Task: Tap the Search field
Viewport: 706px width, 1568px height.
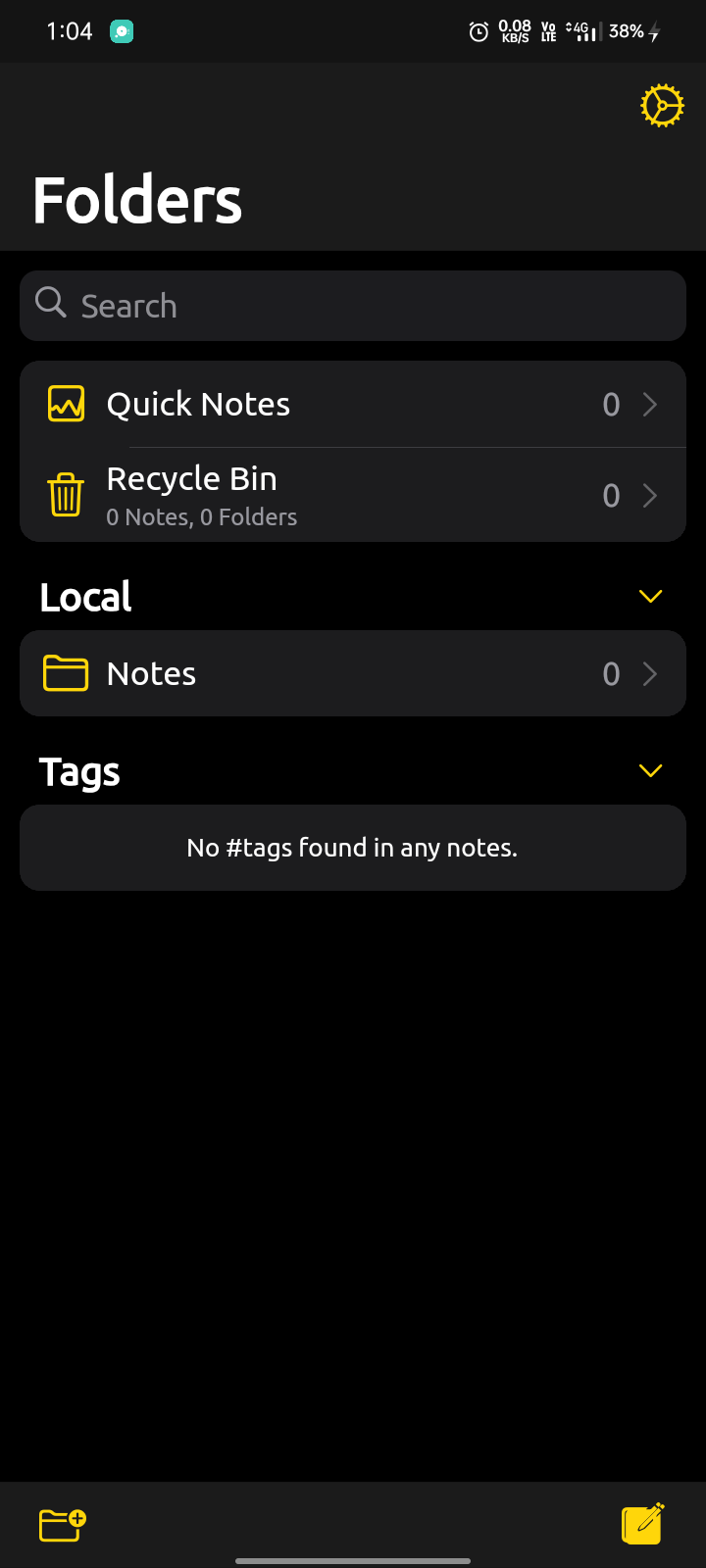Action: (x=353, y=306)
